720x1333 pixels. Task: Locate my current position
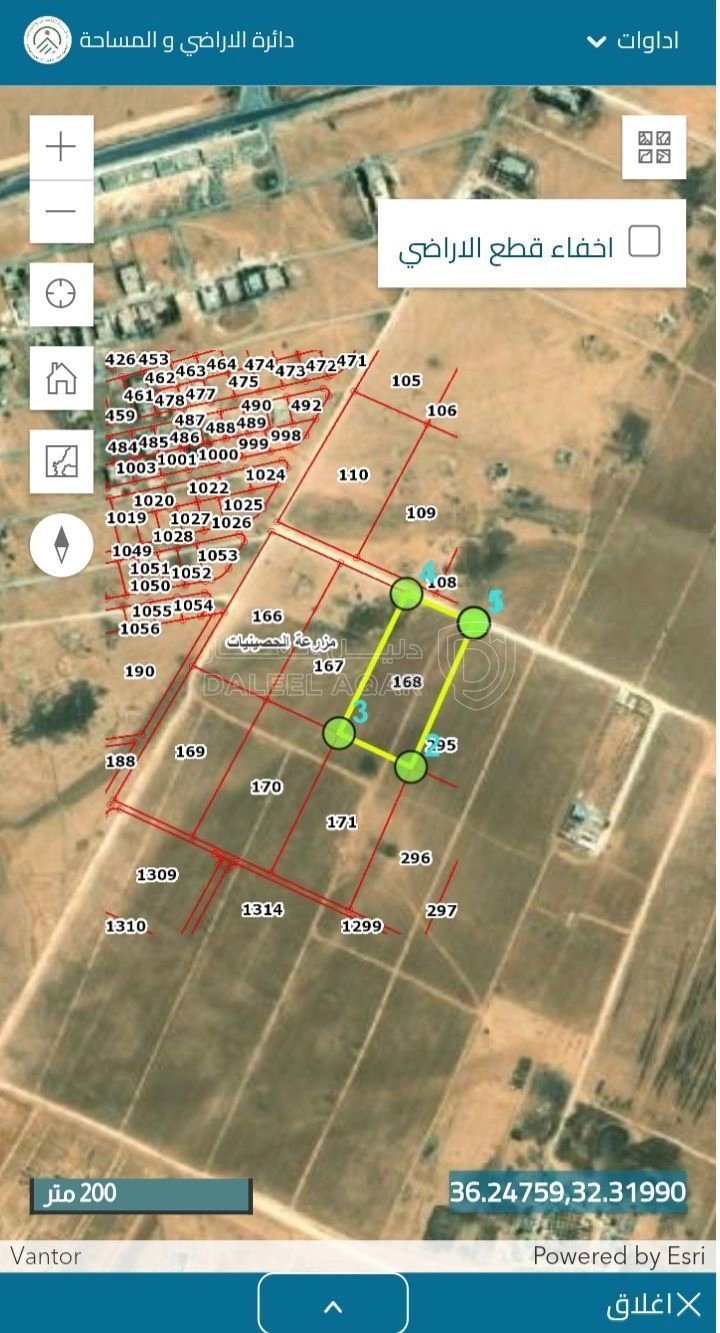(x=61, y=294)
